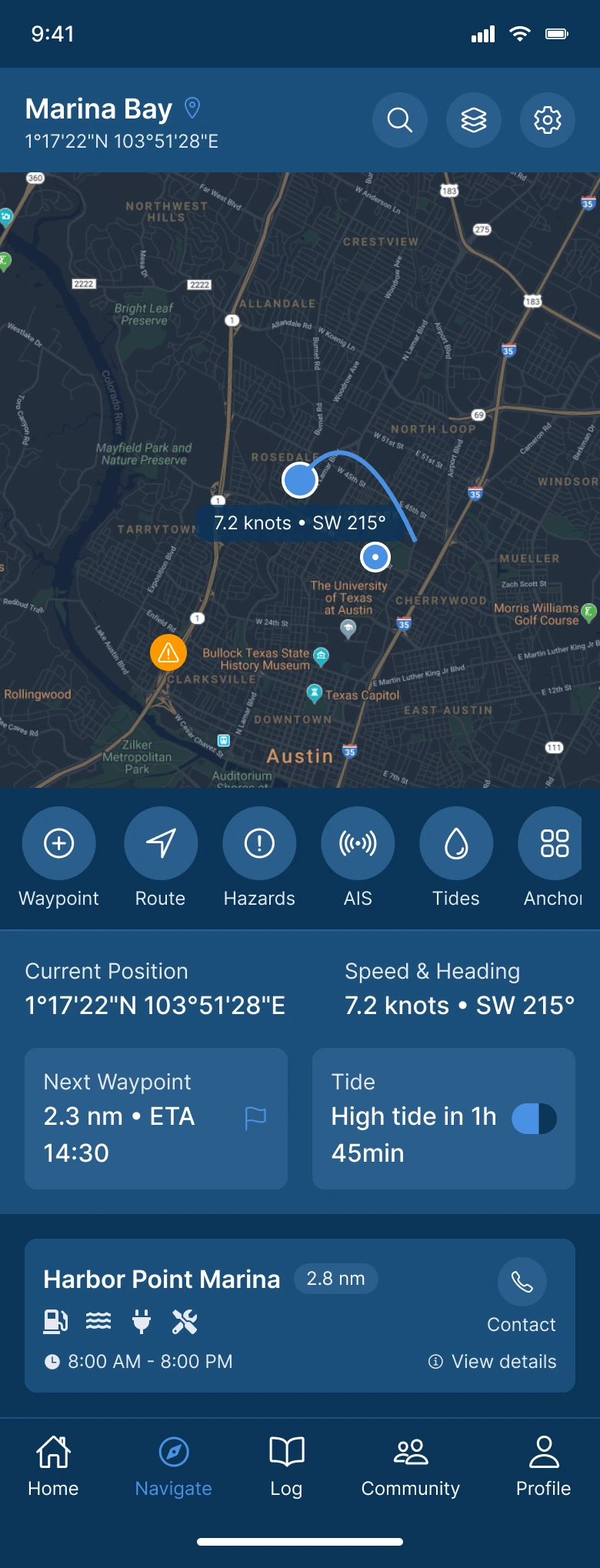
Task: Open the settings gear
Action: coord(548,120)
